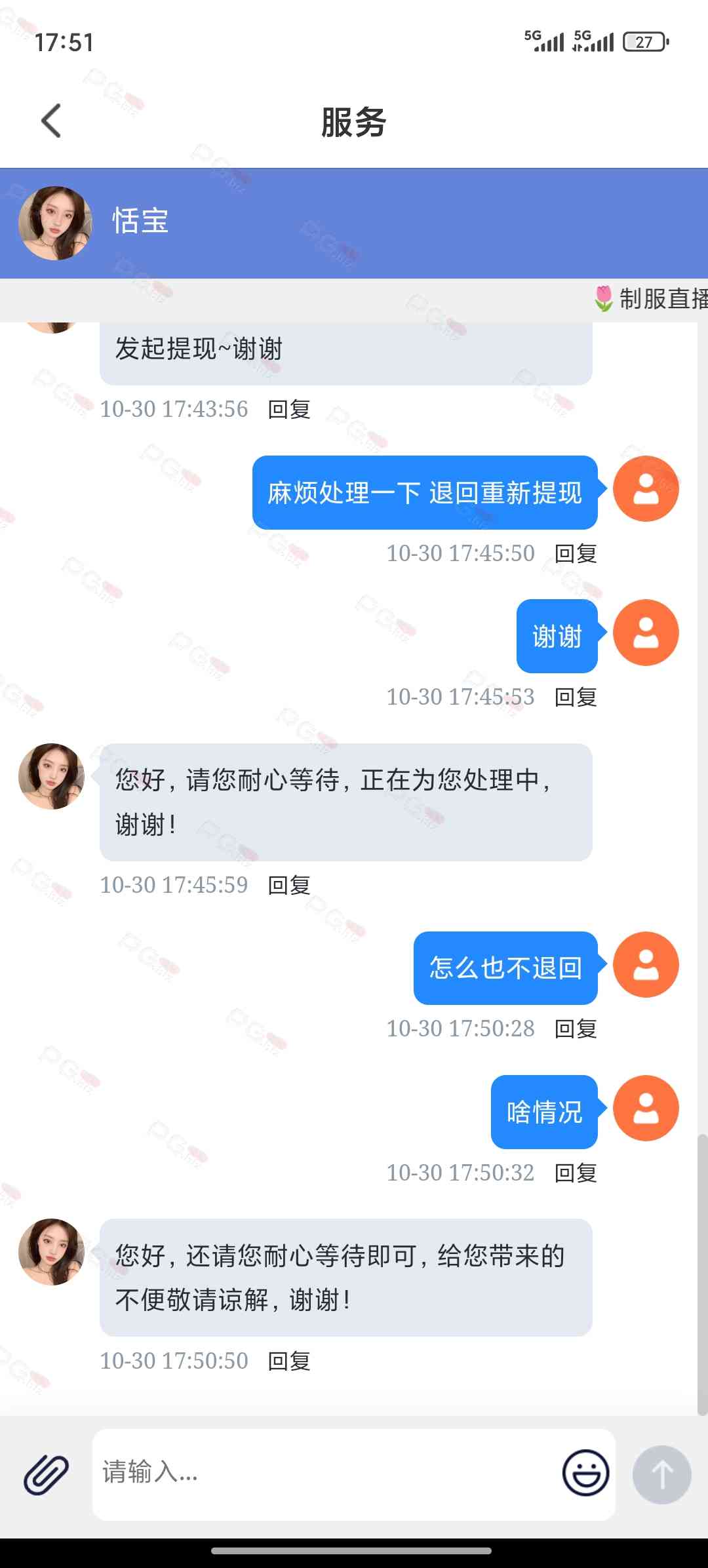Image resolution: width=708 pixels, height=1568 pixels.
Task: Reply to the 10-30 17:50:50 message
Action: (x=289, y=1362)
